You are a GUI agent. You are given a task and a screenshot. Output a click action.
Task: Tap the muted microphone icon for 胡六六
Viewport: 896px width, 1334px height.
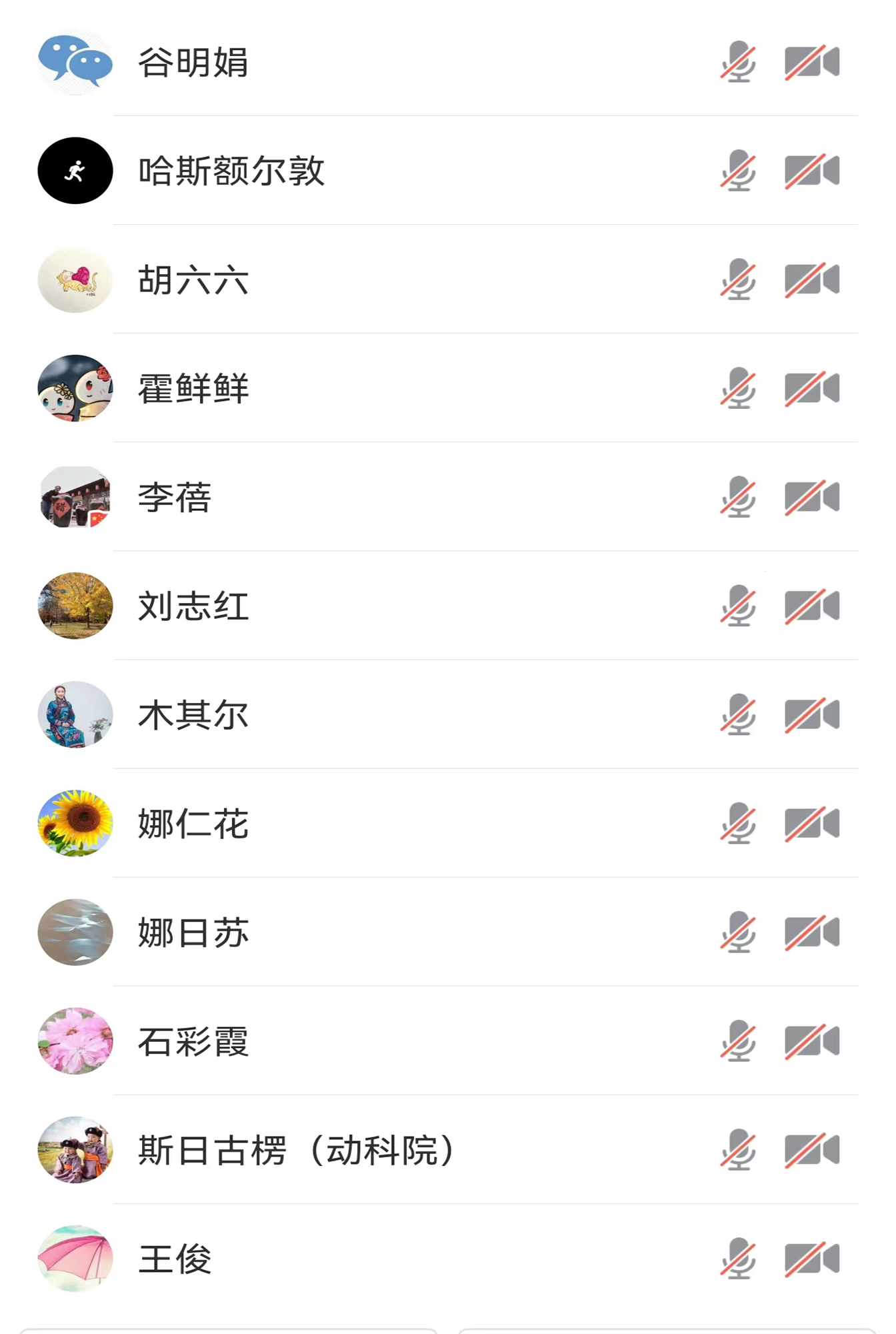(738, 280)
